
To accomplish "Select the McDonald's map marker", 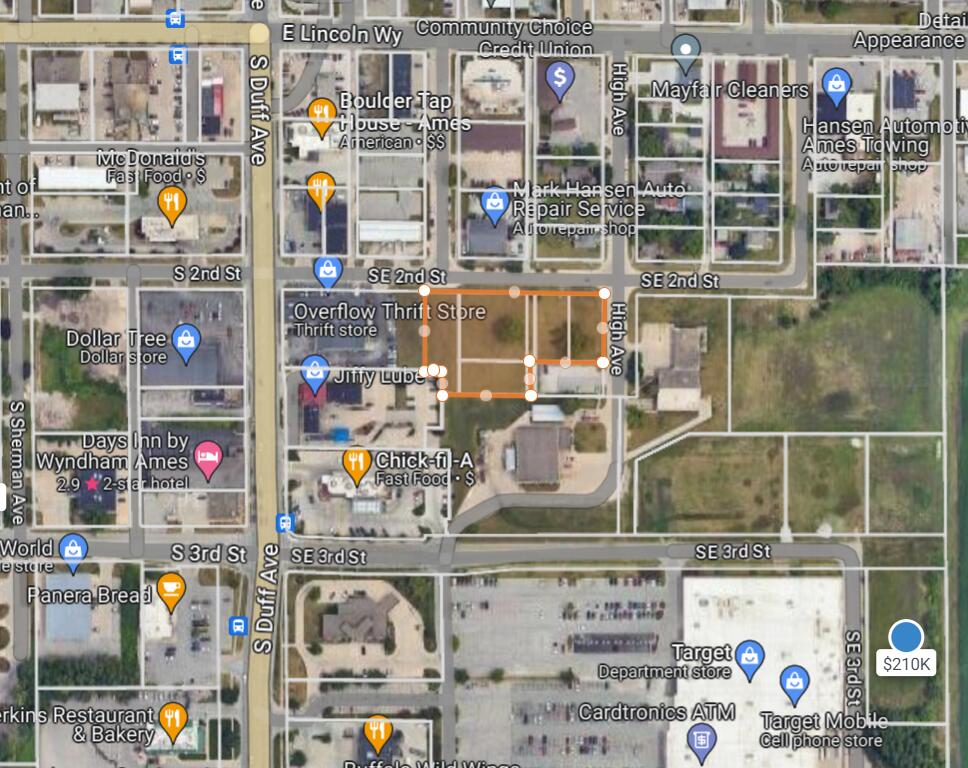I will pos(173,204).
